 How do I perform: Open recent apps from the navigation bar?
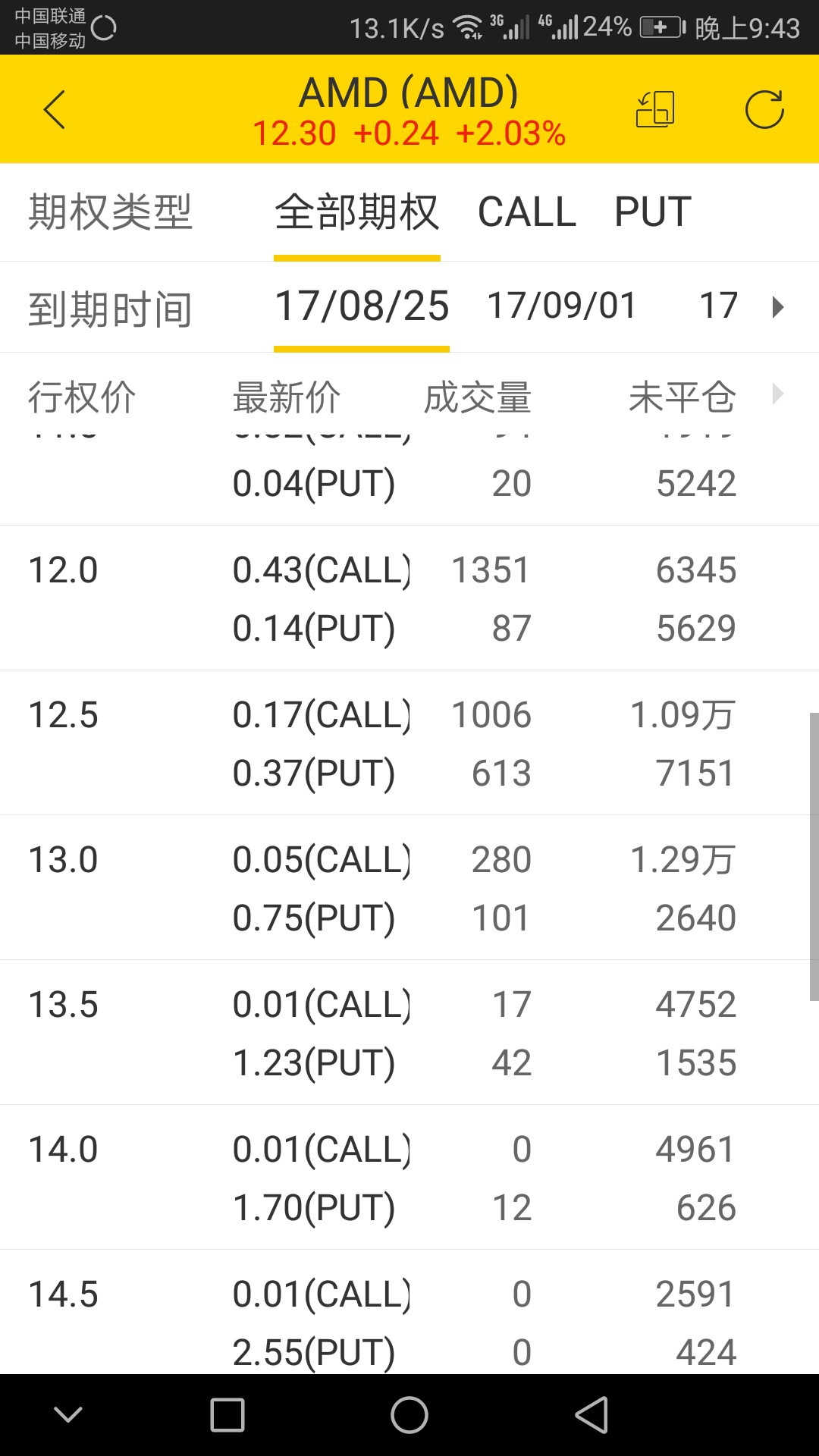click(227, 1415)
